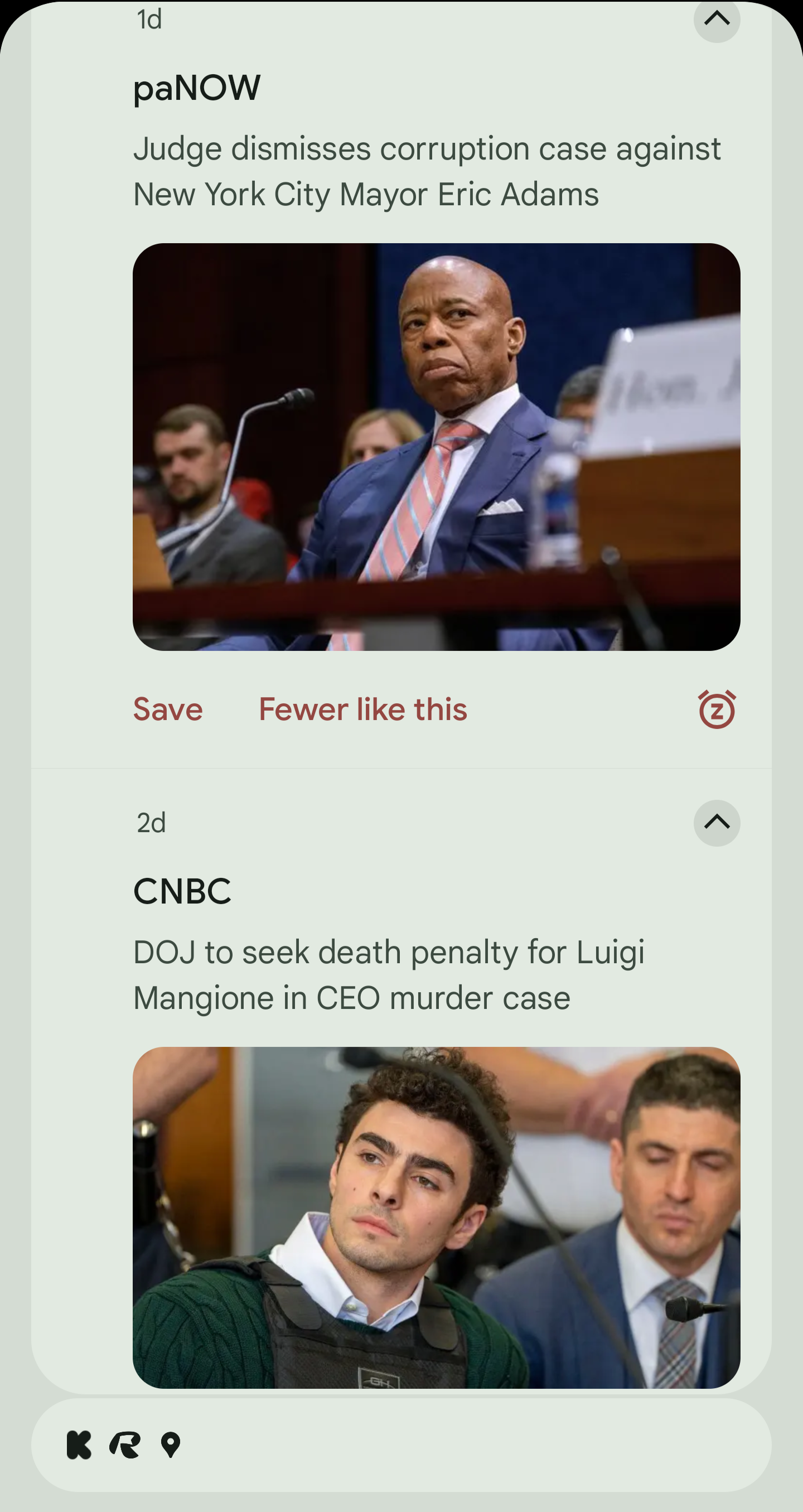Open the Eric Adams article photo
Image resolution: width=803 pixels, height=1512 pixels.
point(436,447)
